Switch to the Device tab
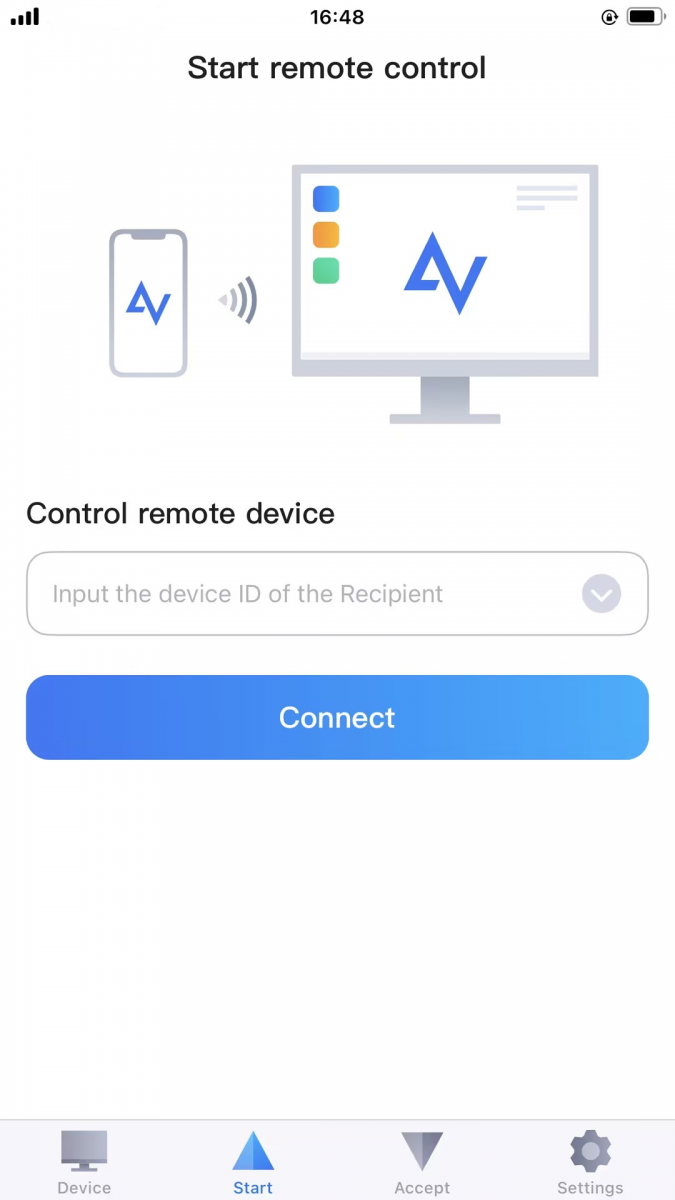 point(84,1161)
